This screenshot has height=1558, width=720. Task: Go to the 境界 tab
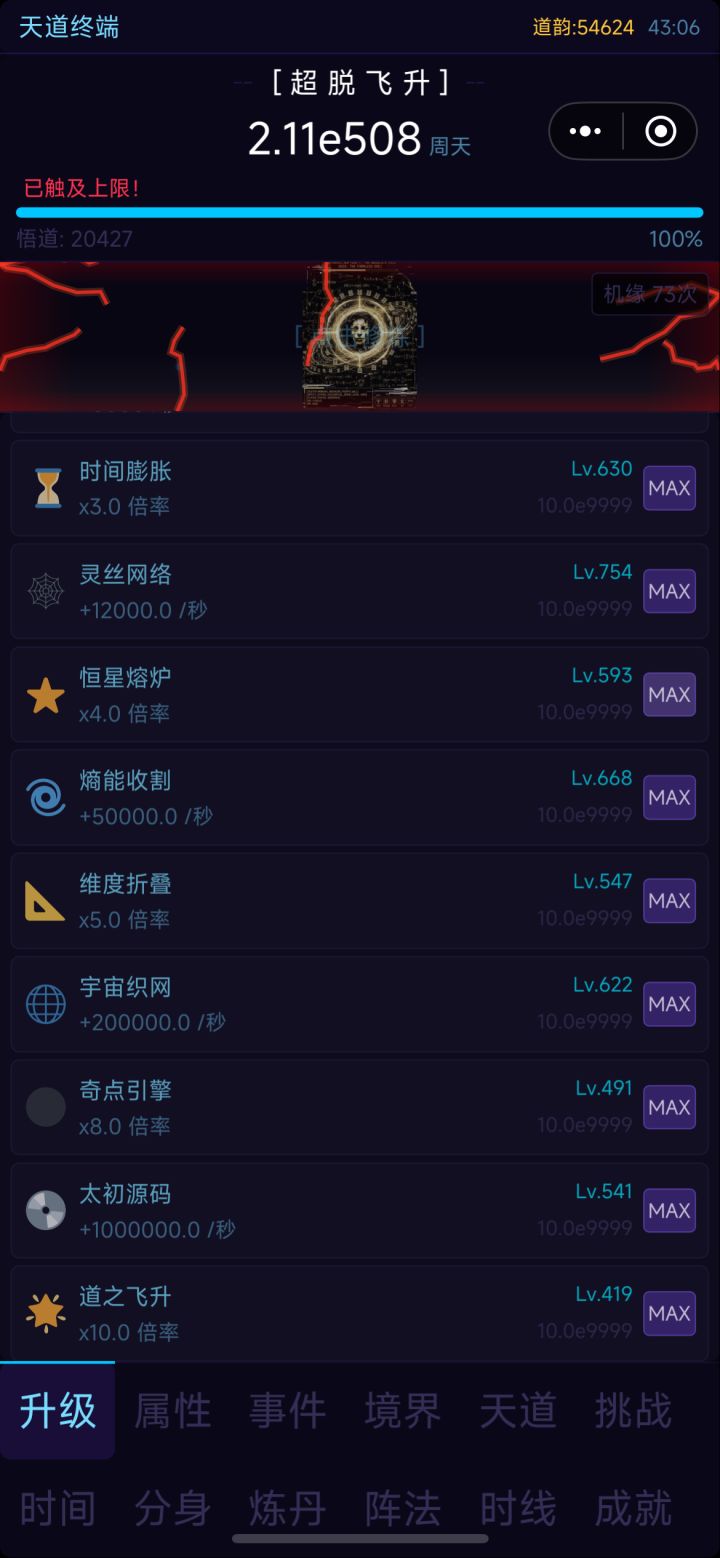(x=402, y=1411)
